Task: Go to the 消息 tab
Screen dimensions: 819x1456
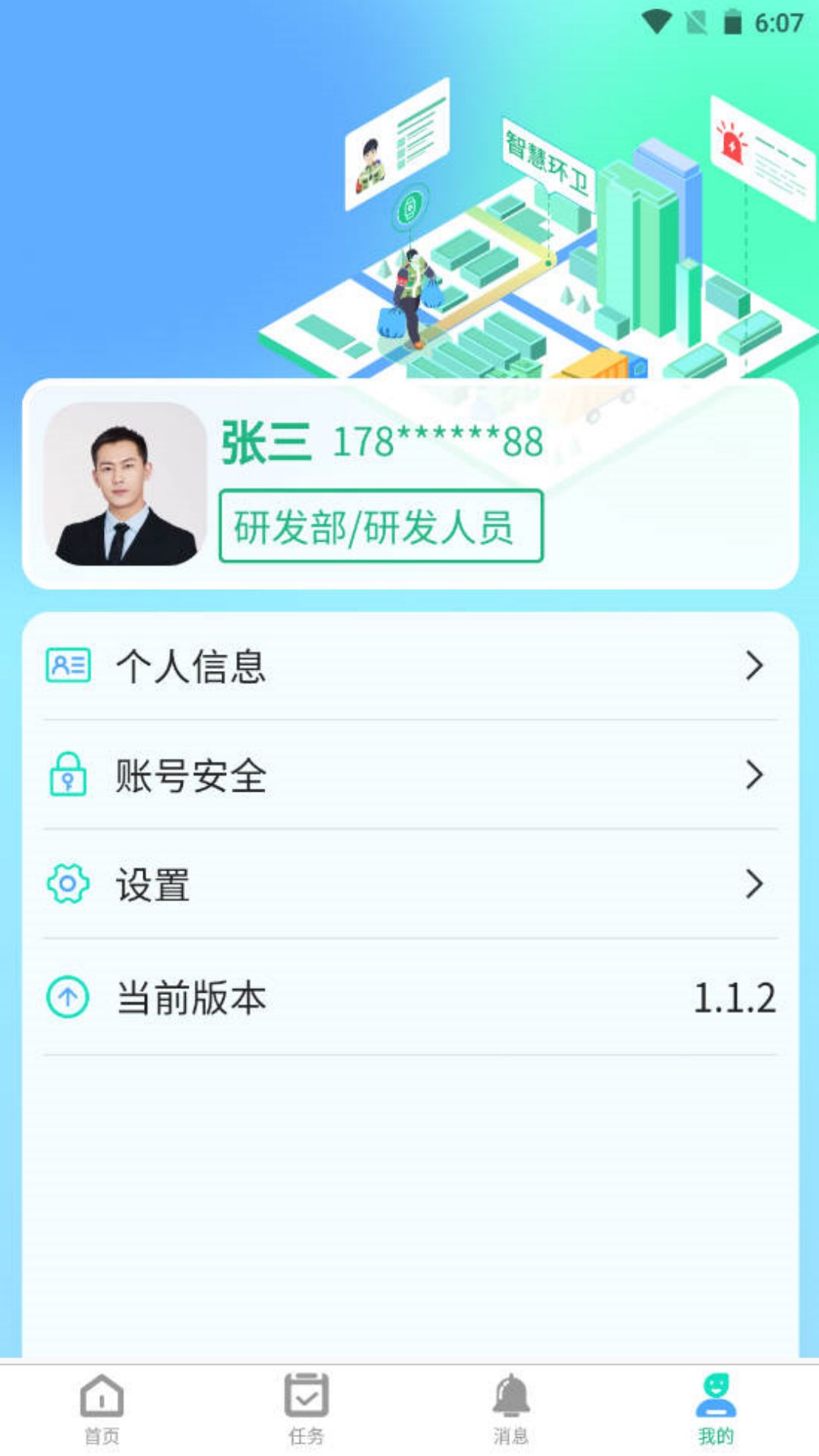Action: 511,1409
